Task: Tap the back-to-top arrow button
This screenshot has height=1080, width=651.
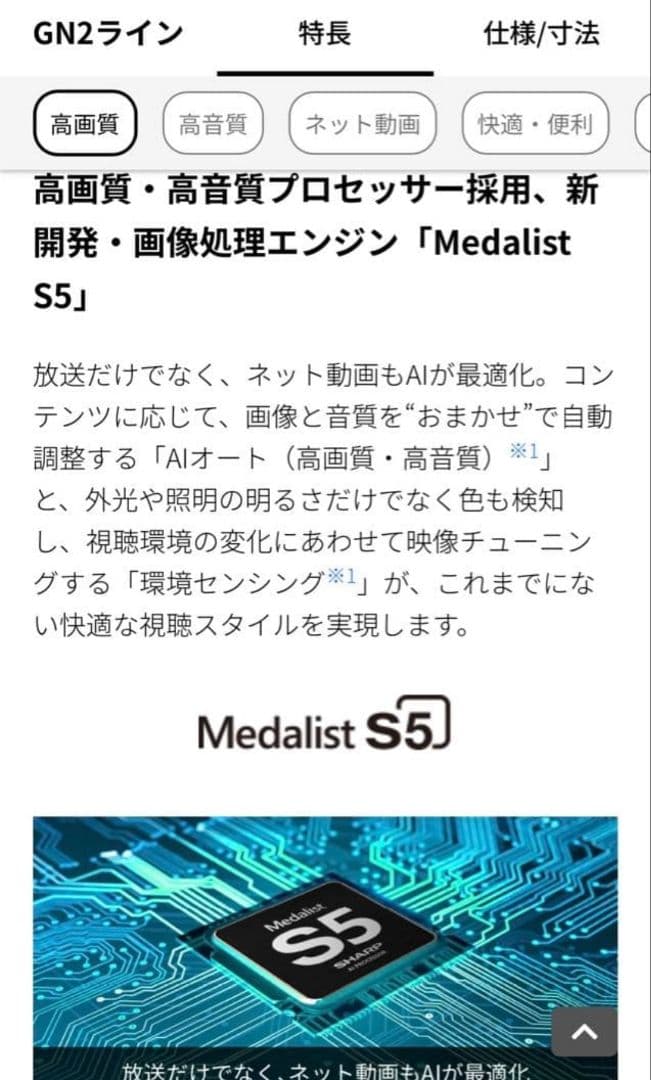Action: pyautogui.click(x=584, y=1032)
